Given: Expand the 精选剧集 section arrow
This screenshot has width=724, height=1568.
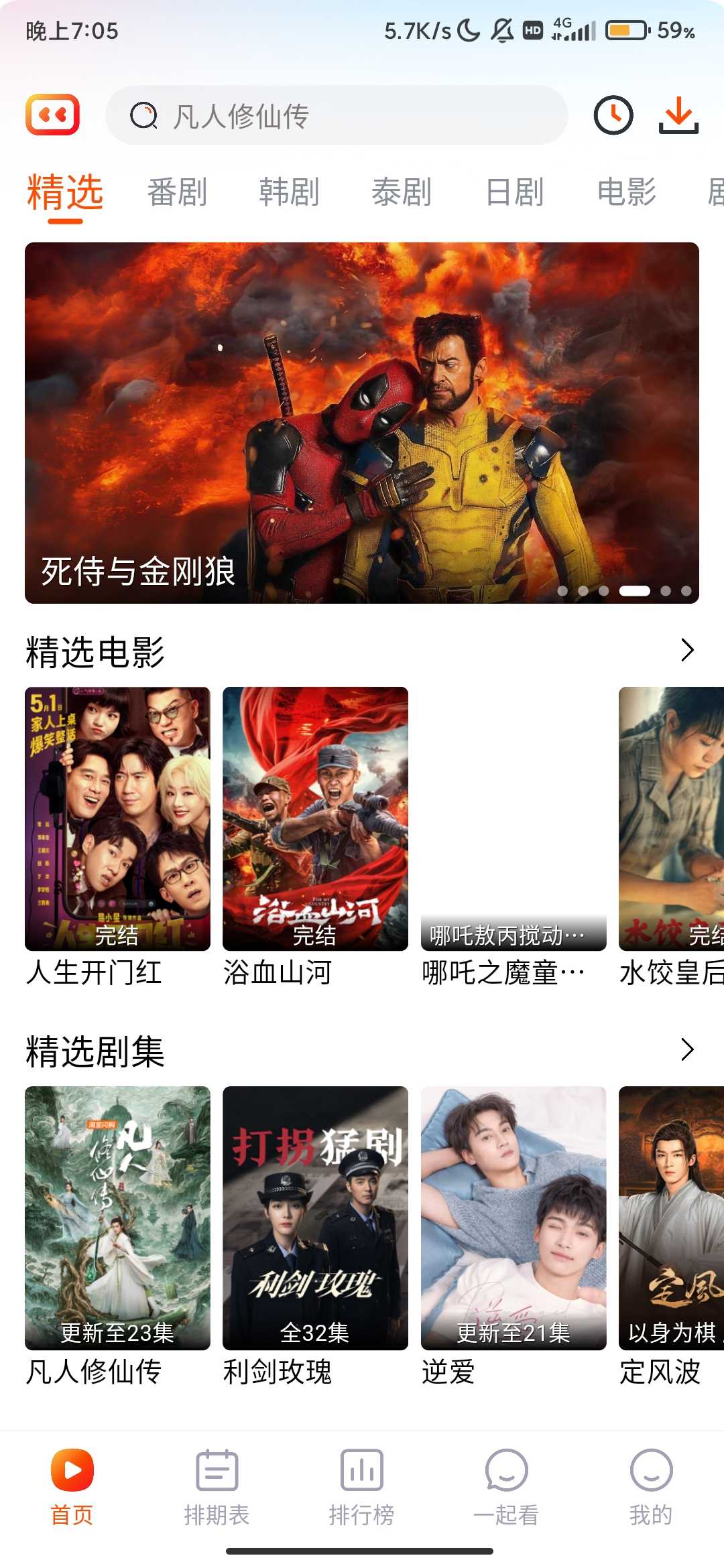Looking at the screenshot, I should tap(687, 1049).
